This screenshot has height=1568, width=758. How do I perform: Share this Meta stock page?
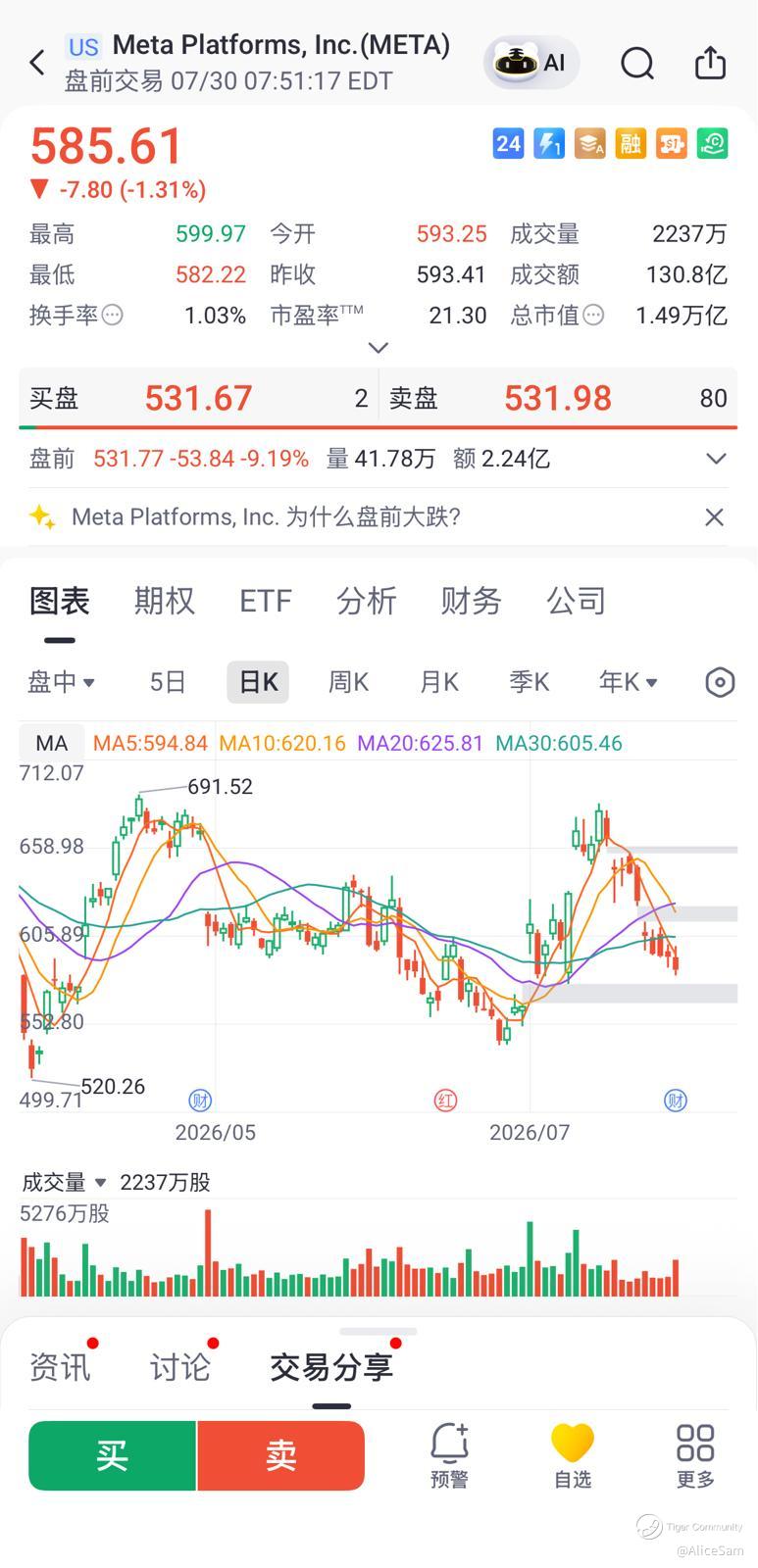[710, 63]
